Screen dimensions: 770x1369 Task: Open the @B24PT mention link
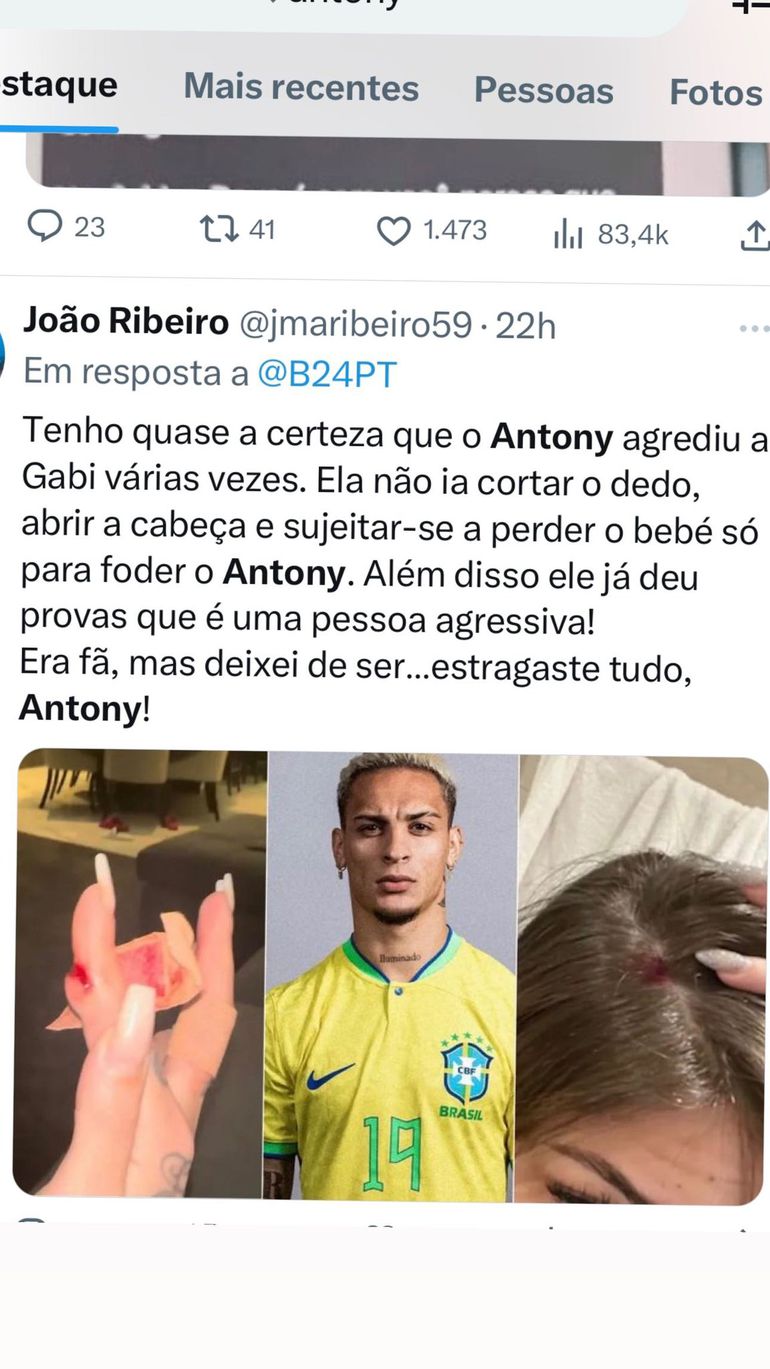[327, 373]
